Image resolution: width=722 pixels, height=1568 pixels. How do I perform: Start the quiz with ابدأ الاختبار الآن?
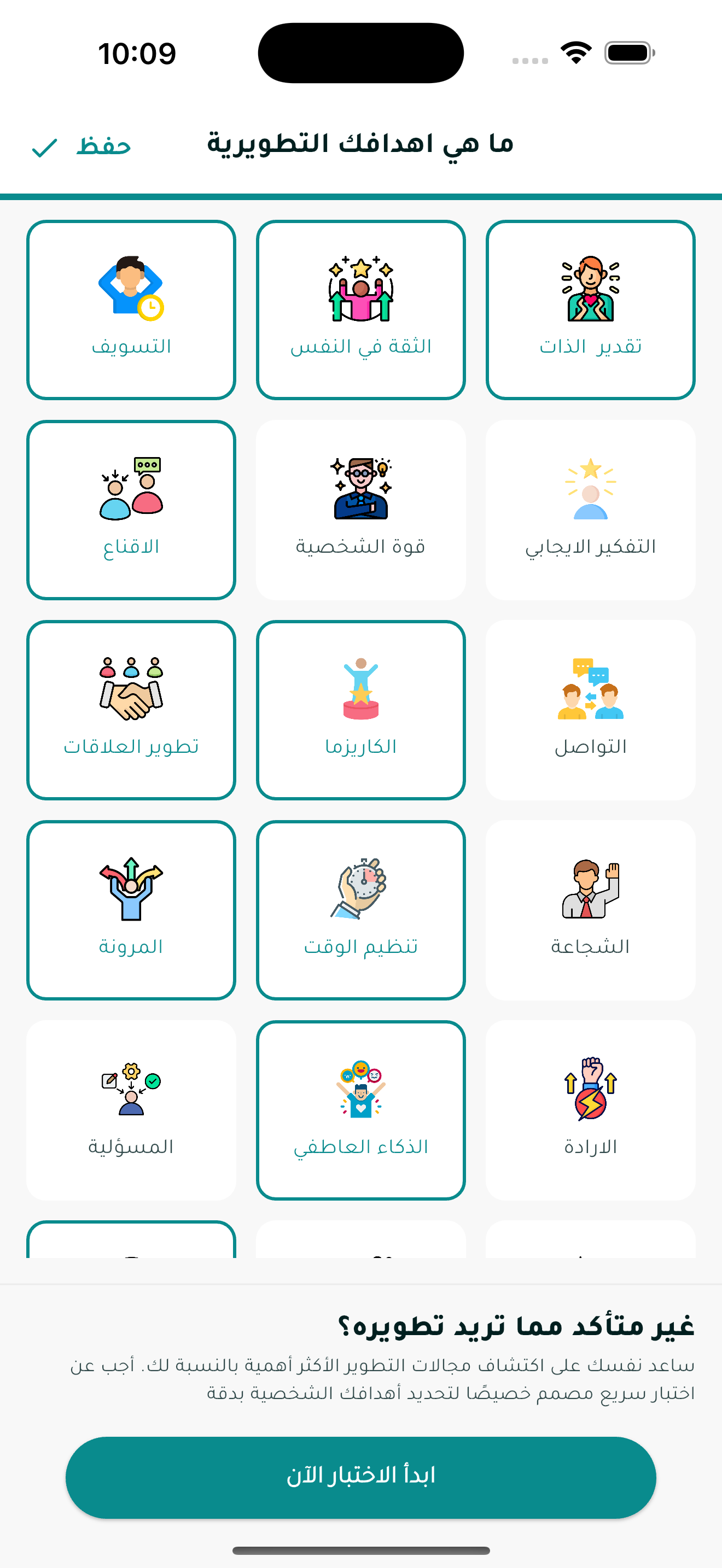pyautogui.click(x=360, y=1477)
